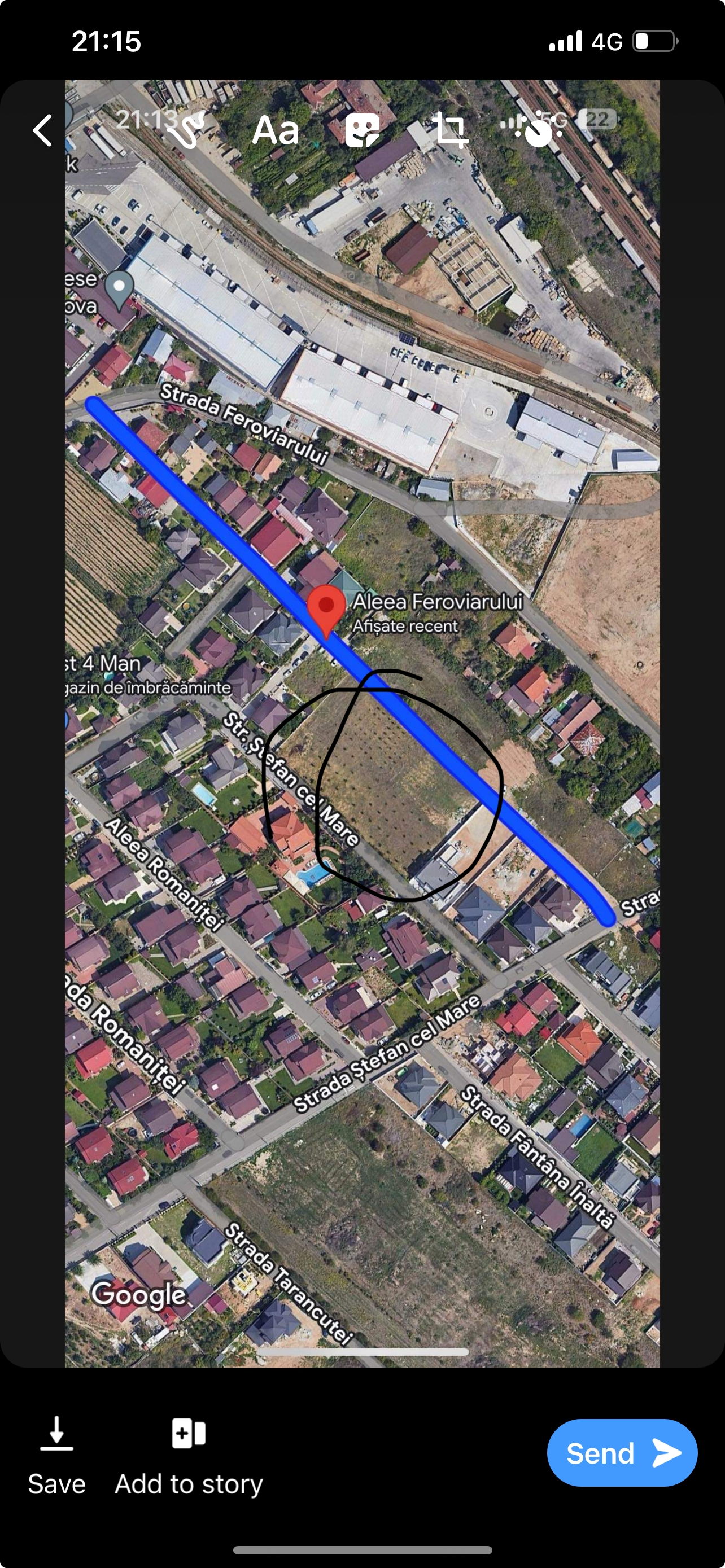This screenshot has height=1568, width=725.
Task: Crop the image
Action: coord(451,130)
